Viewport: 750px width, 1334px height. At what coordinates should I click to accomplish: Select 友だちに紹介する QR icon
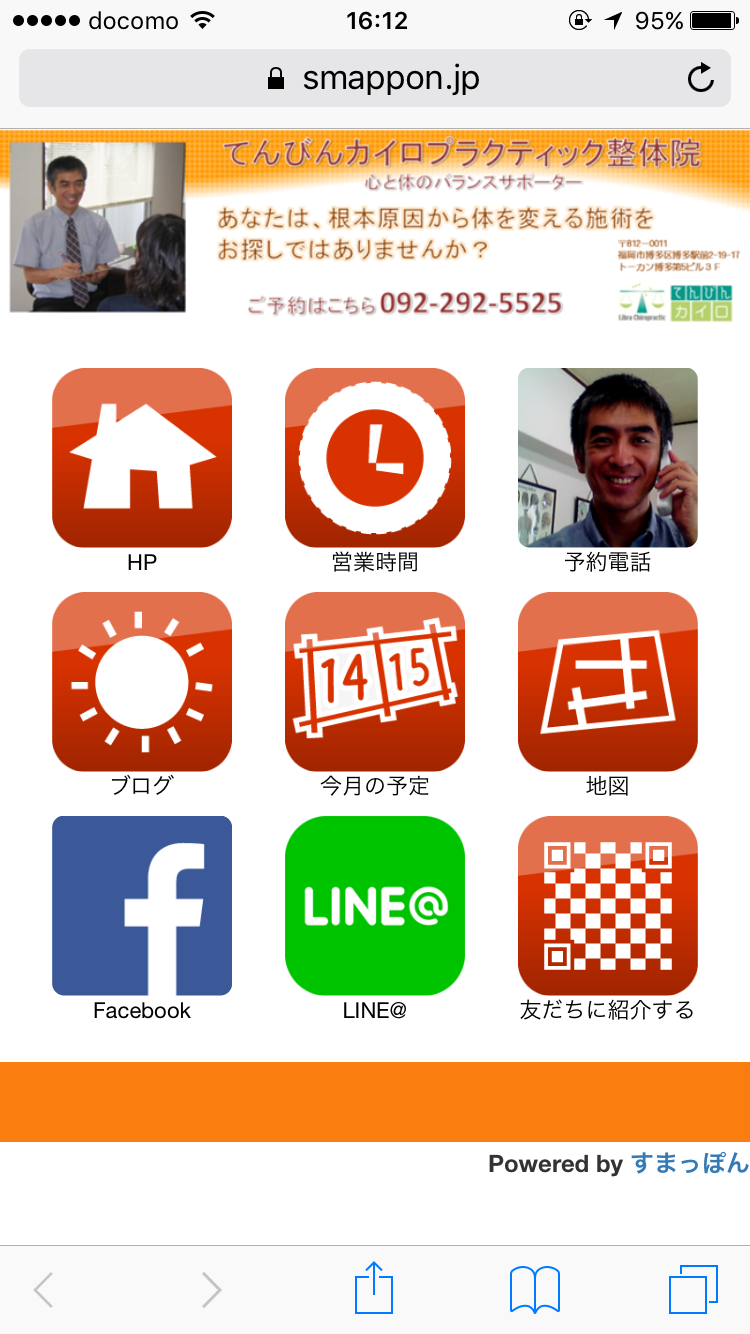pyautogui.click(x=607, y=906)
